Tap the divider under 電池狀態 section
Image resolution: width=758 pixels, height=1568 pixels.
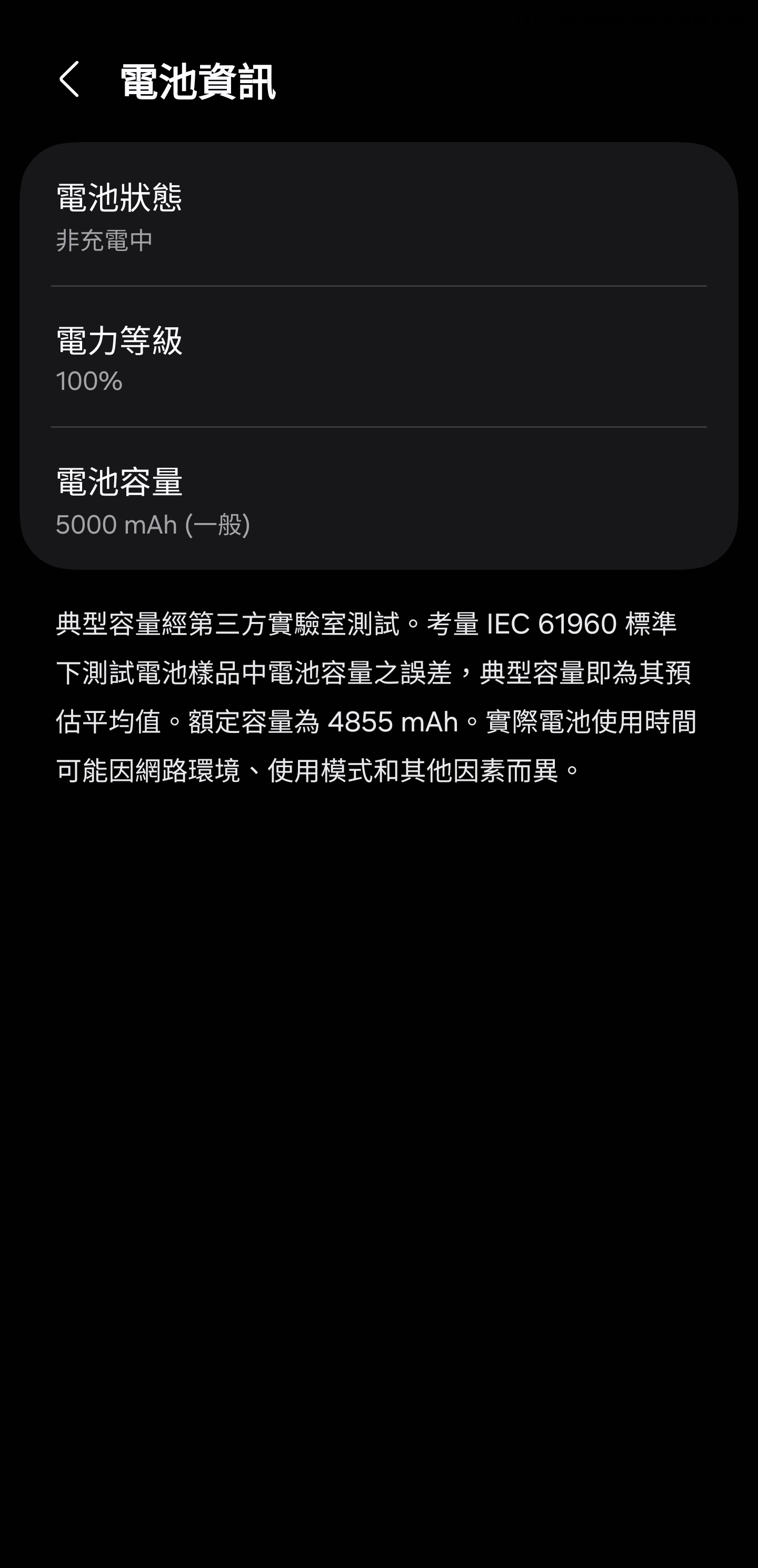377,286
